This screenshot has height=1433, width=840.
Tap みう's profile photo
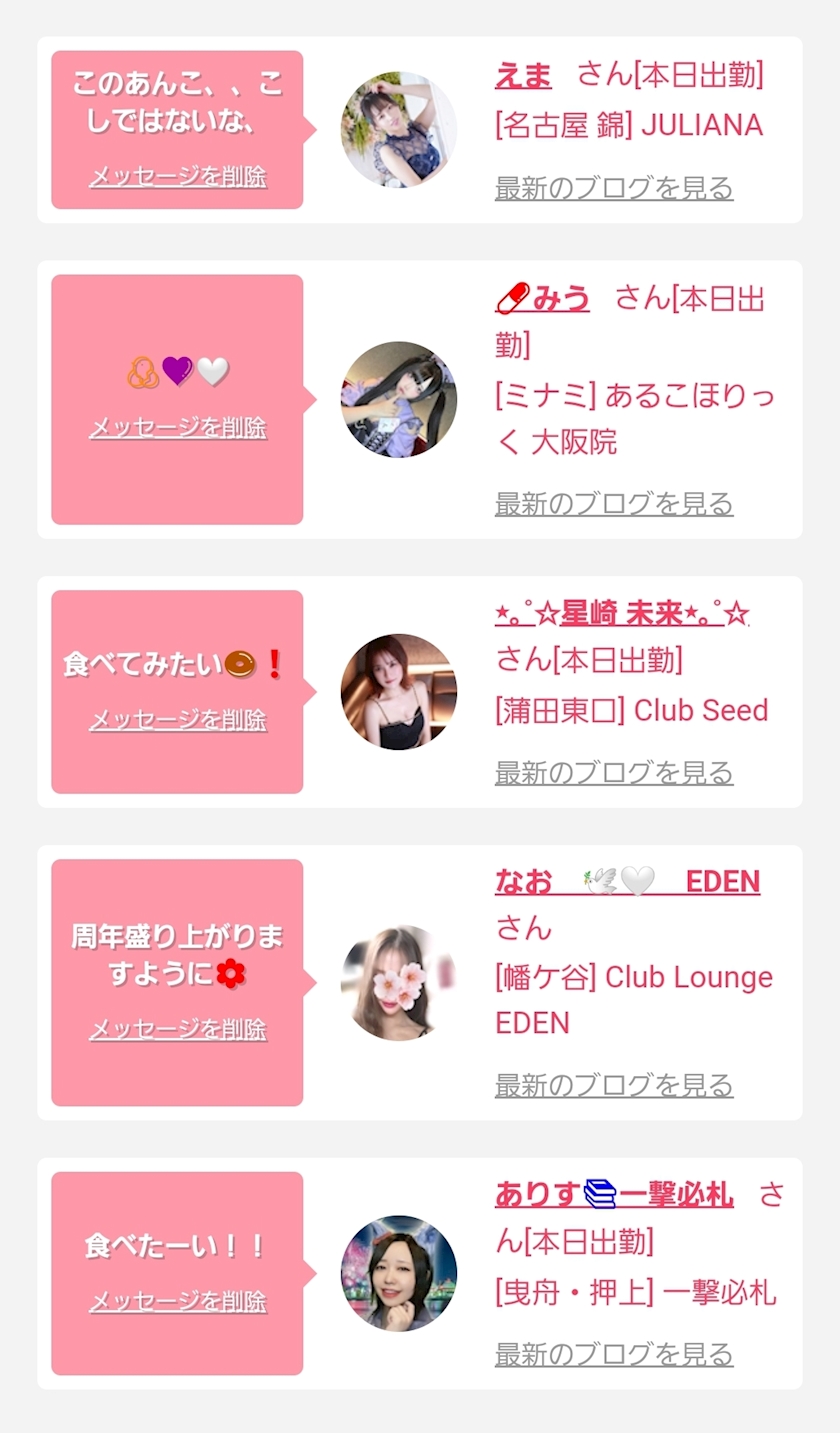click(x=398, y=400)
